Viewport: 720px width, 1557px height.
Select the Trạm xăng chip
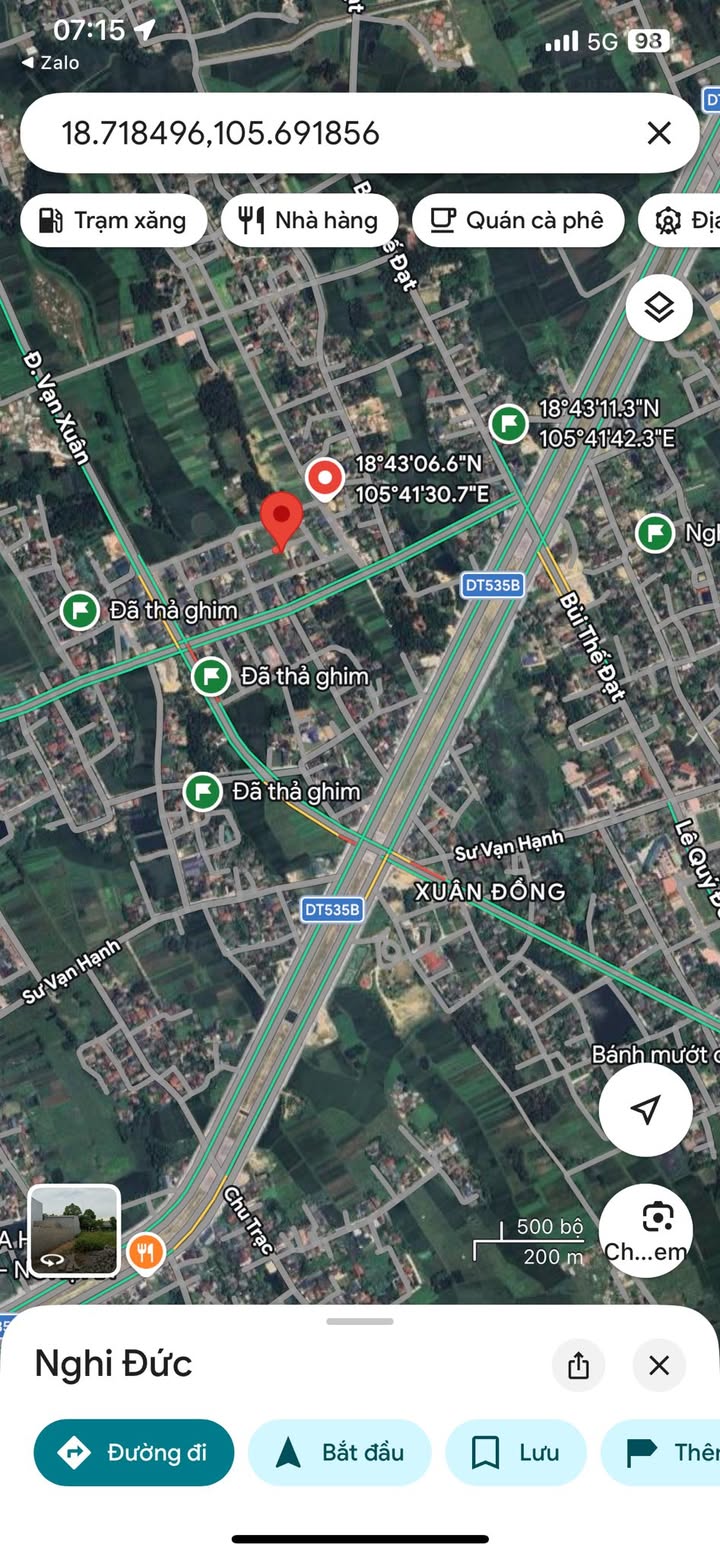tap(114, 220)
